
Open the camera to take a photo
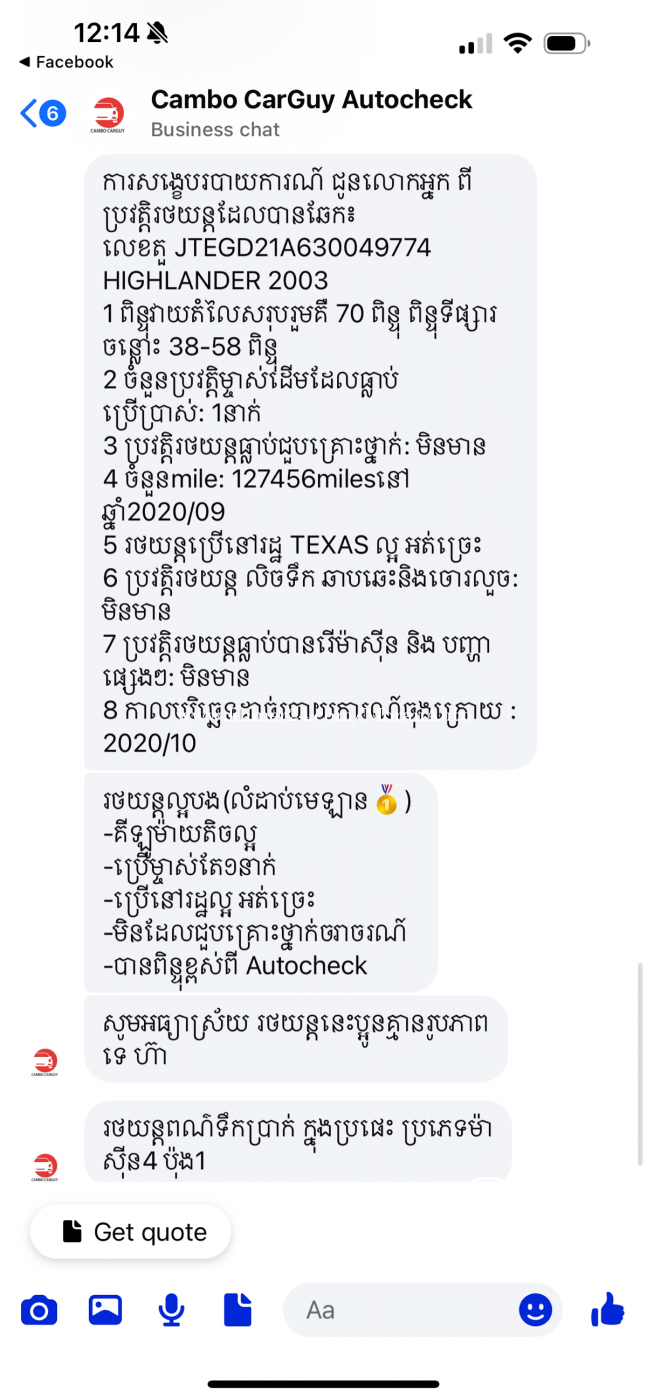point(39,1309)
